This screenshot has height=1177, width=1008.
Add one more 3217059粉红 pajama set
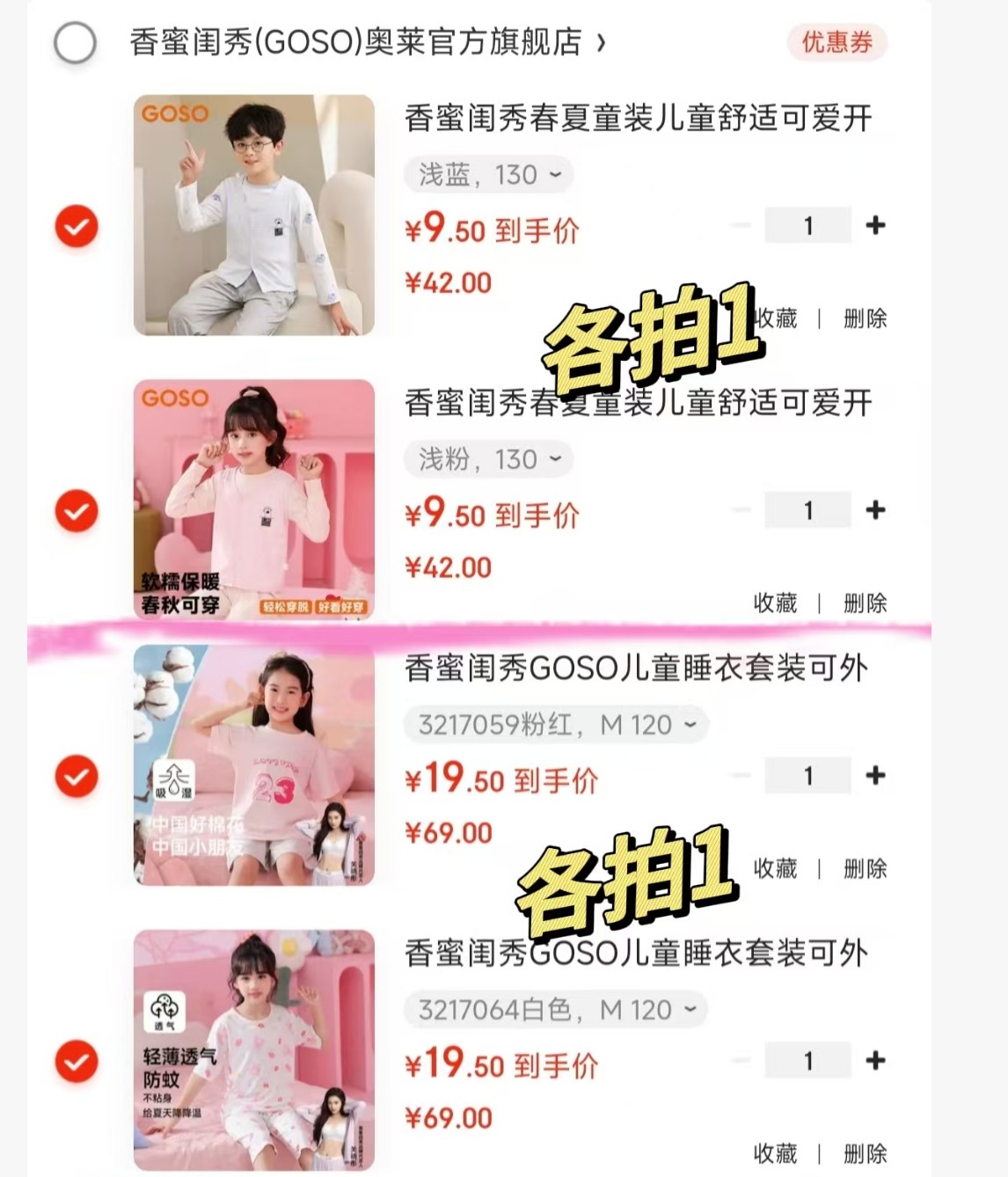(x=875, y=775)
